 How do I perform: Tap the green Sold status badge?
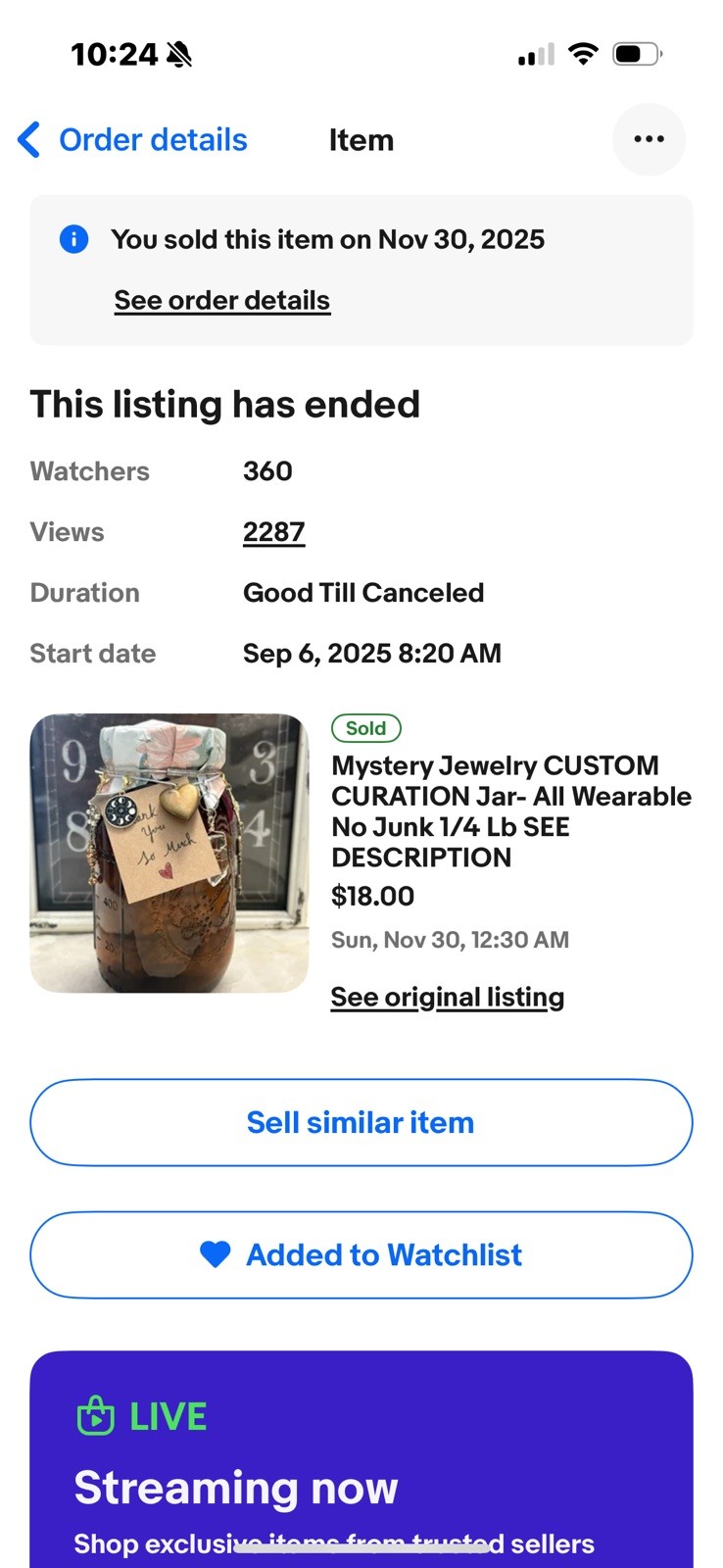point(365,727)
